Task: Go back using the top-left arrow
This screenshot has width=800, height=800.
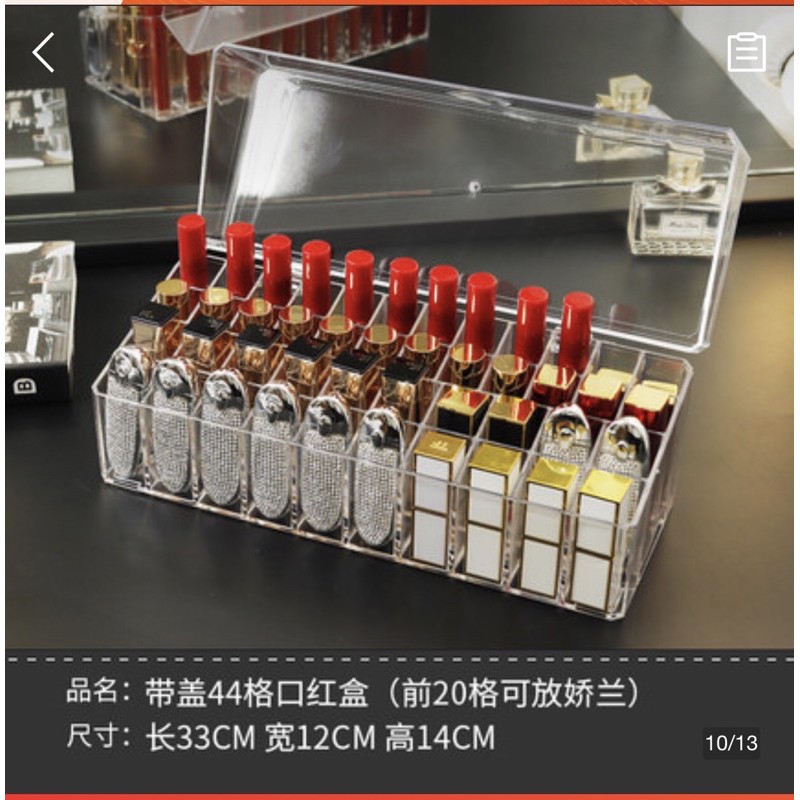Action: coord(44,52)
